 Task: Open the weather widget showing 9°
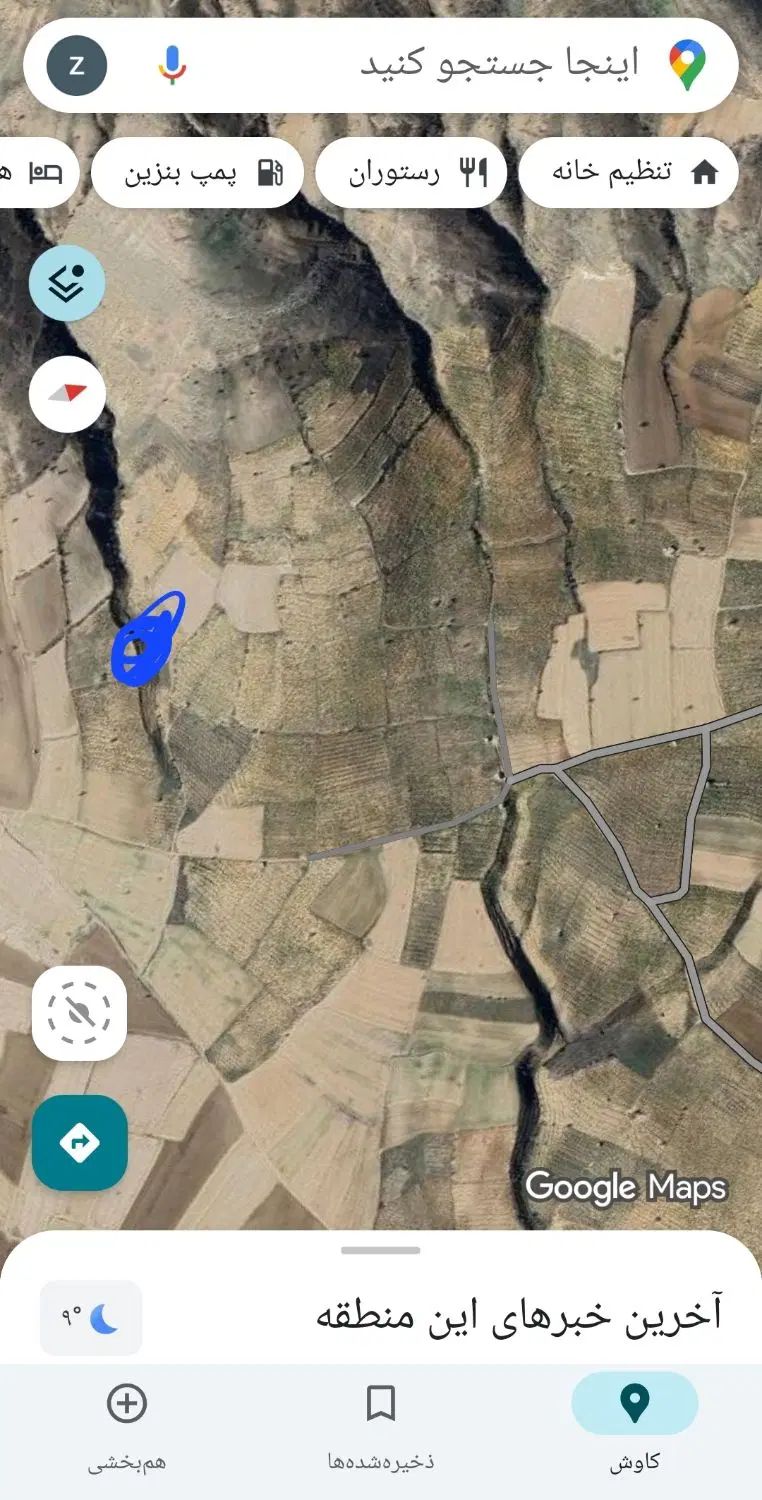coord(91,1318)
